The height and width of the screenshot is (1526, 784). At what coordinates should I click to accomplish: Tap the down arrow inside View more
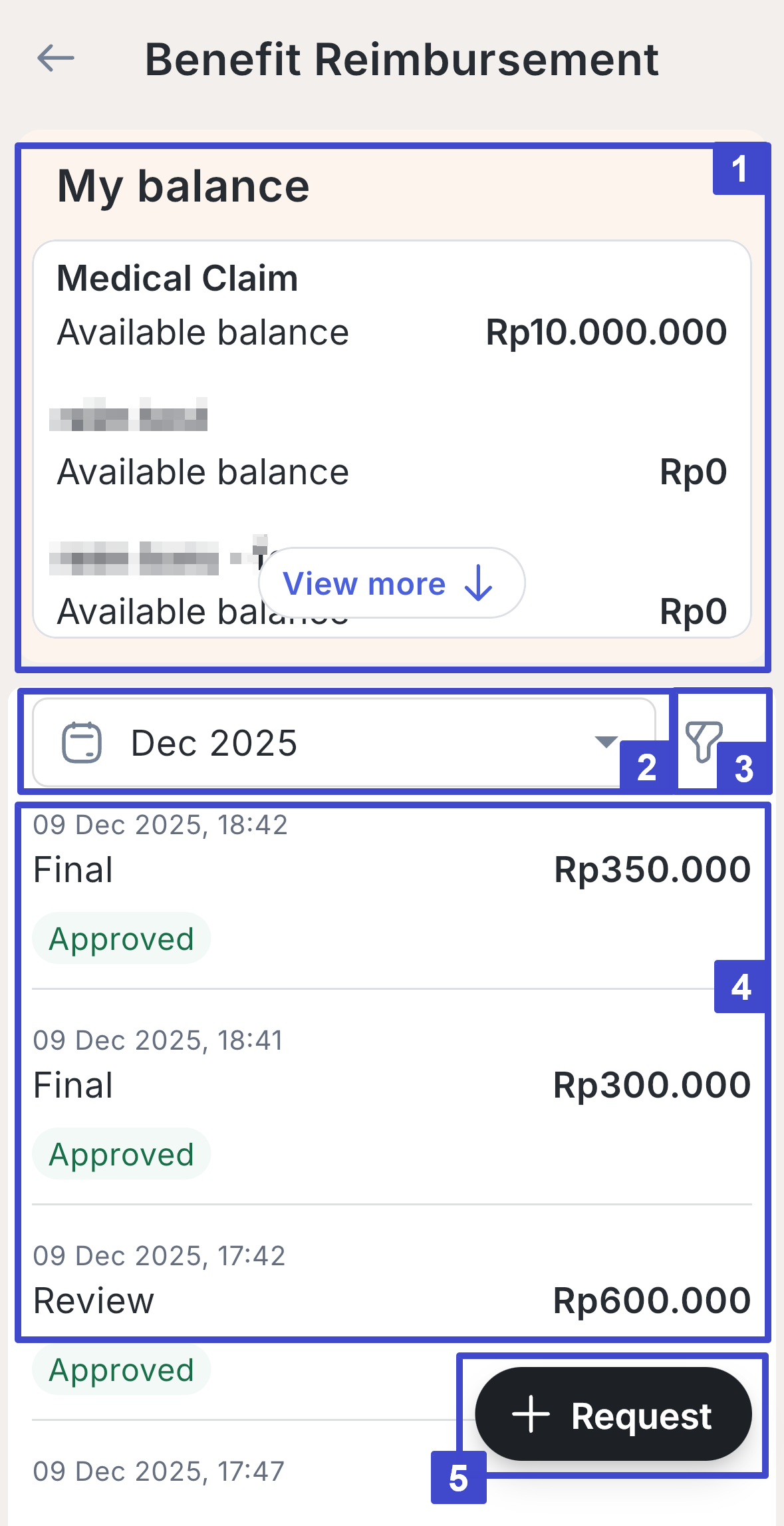[479, 584]
